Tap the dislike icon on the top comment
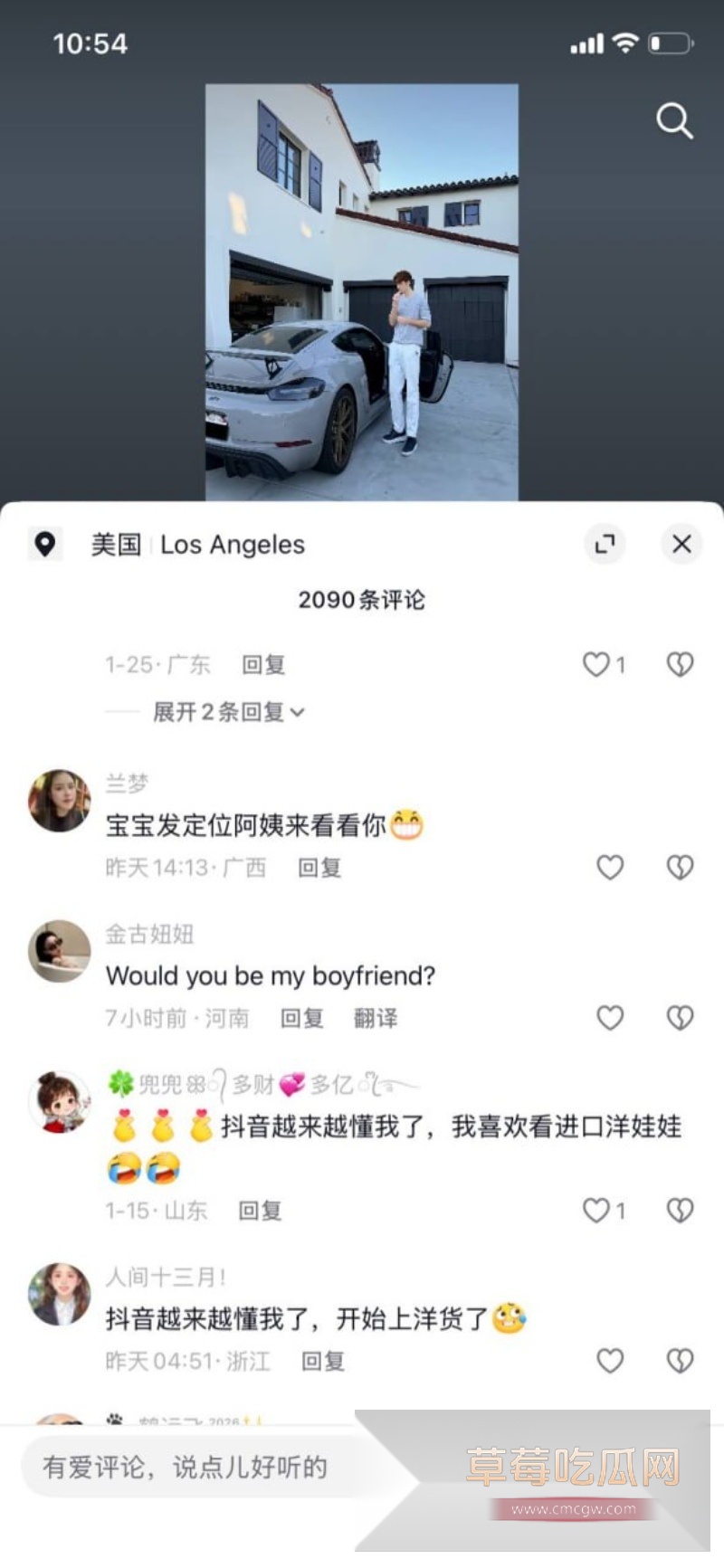The width and height of the screenshot is (724, 1568). pos(679,664)
